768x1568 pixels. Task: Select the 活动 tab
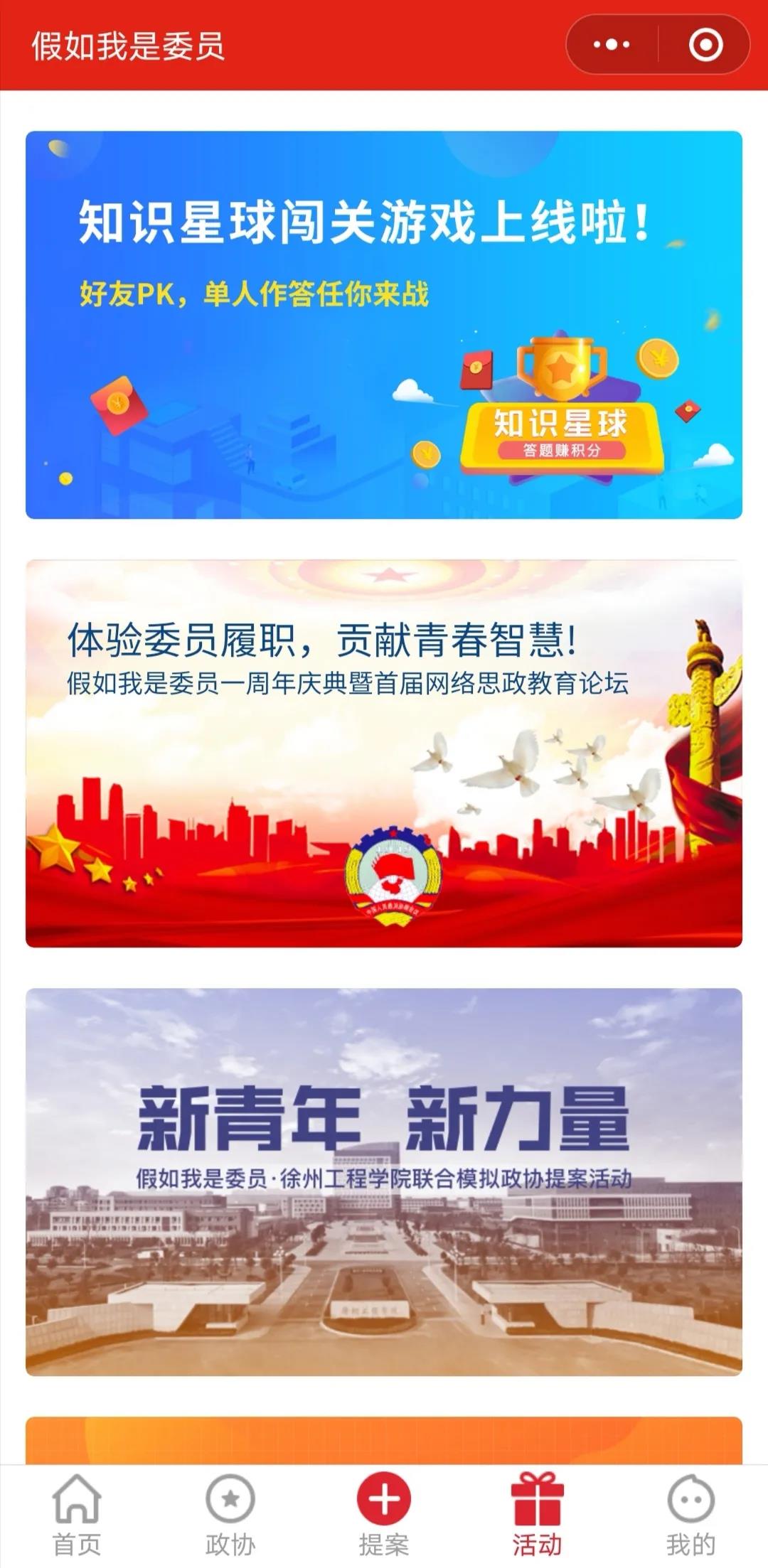538,1514
